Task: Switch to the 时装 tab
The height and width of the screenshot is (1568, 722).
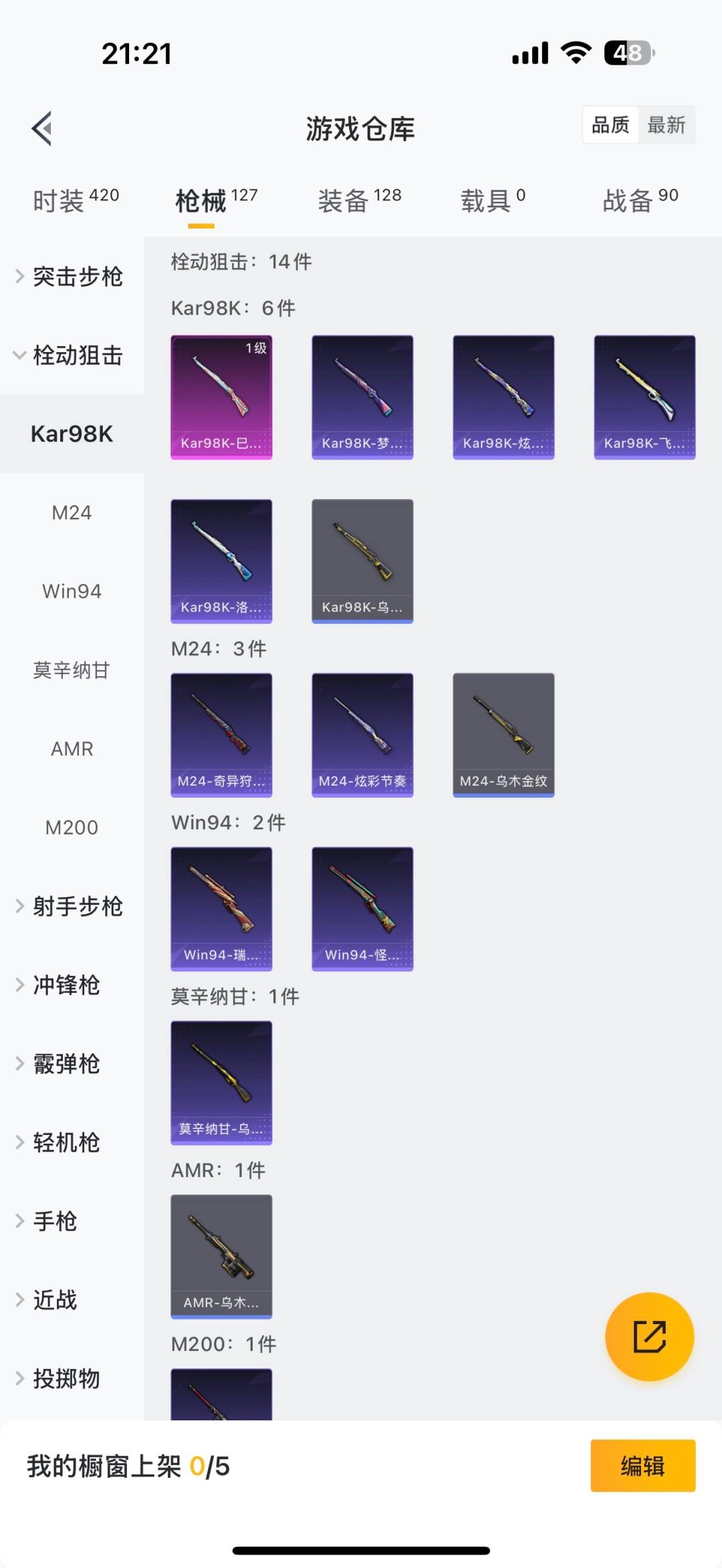Action: [76, 200]
